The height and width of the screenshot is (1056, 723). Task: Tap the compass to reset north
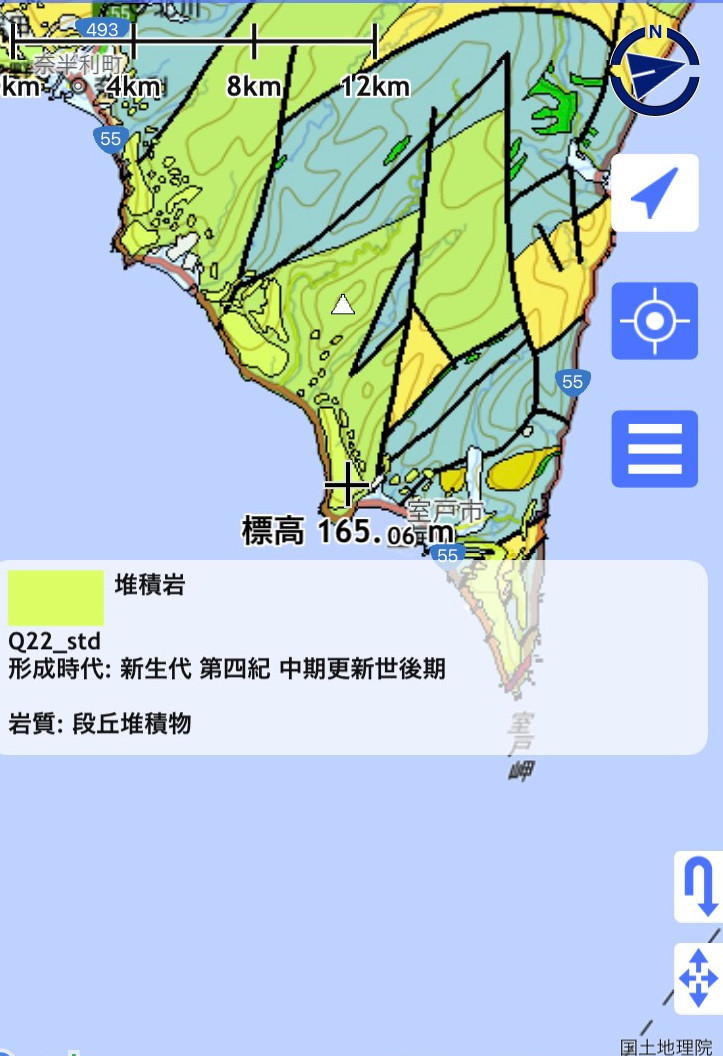655,69
